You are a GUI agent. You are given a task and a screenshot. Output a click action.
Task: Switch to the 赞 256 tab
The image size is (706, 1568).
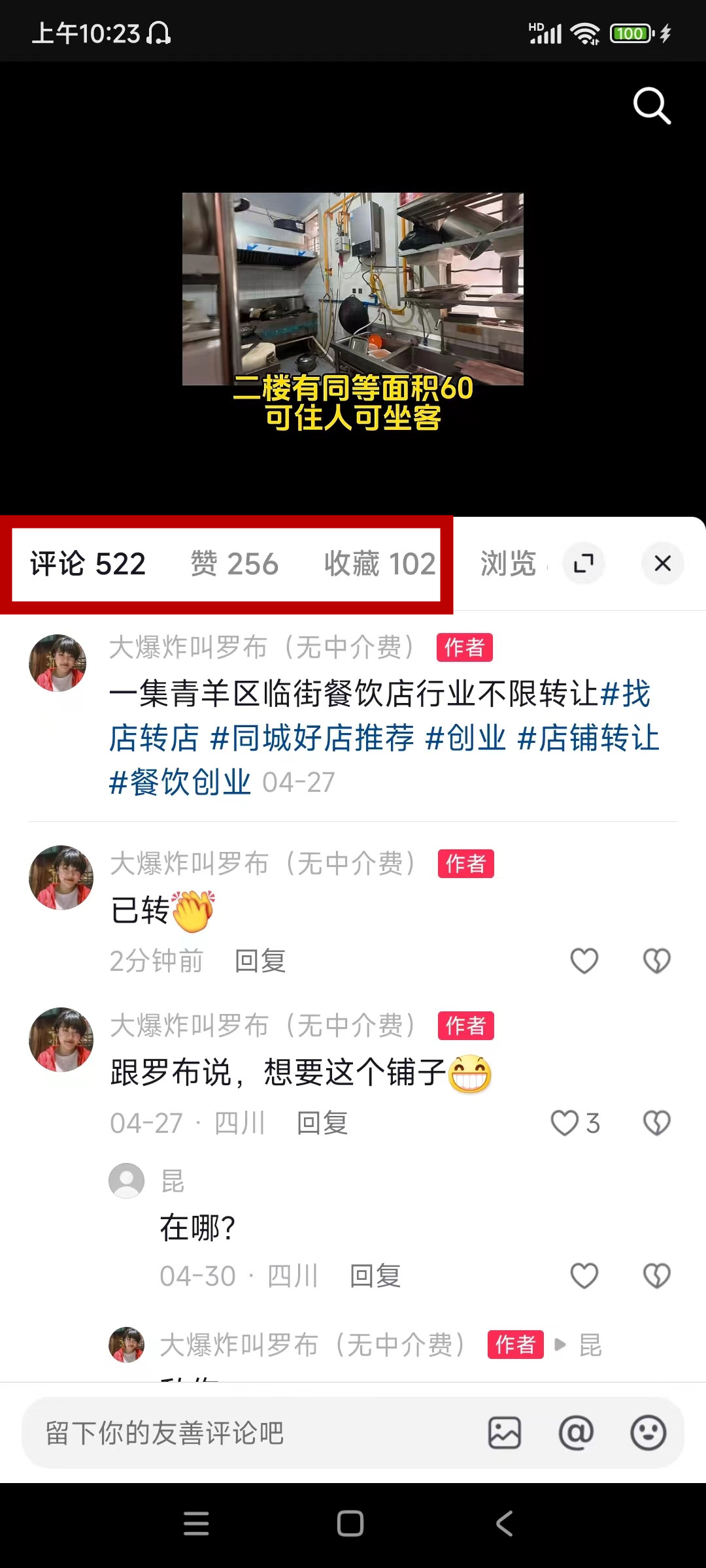tap(234, 564)
